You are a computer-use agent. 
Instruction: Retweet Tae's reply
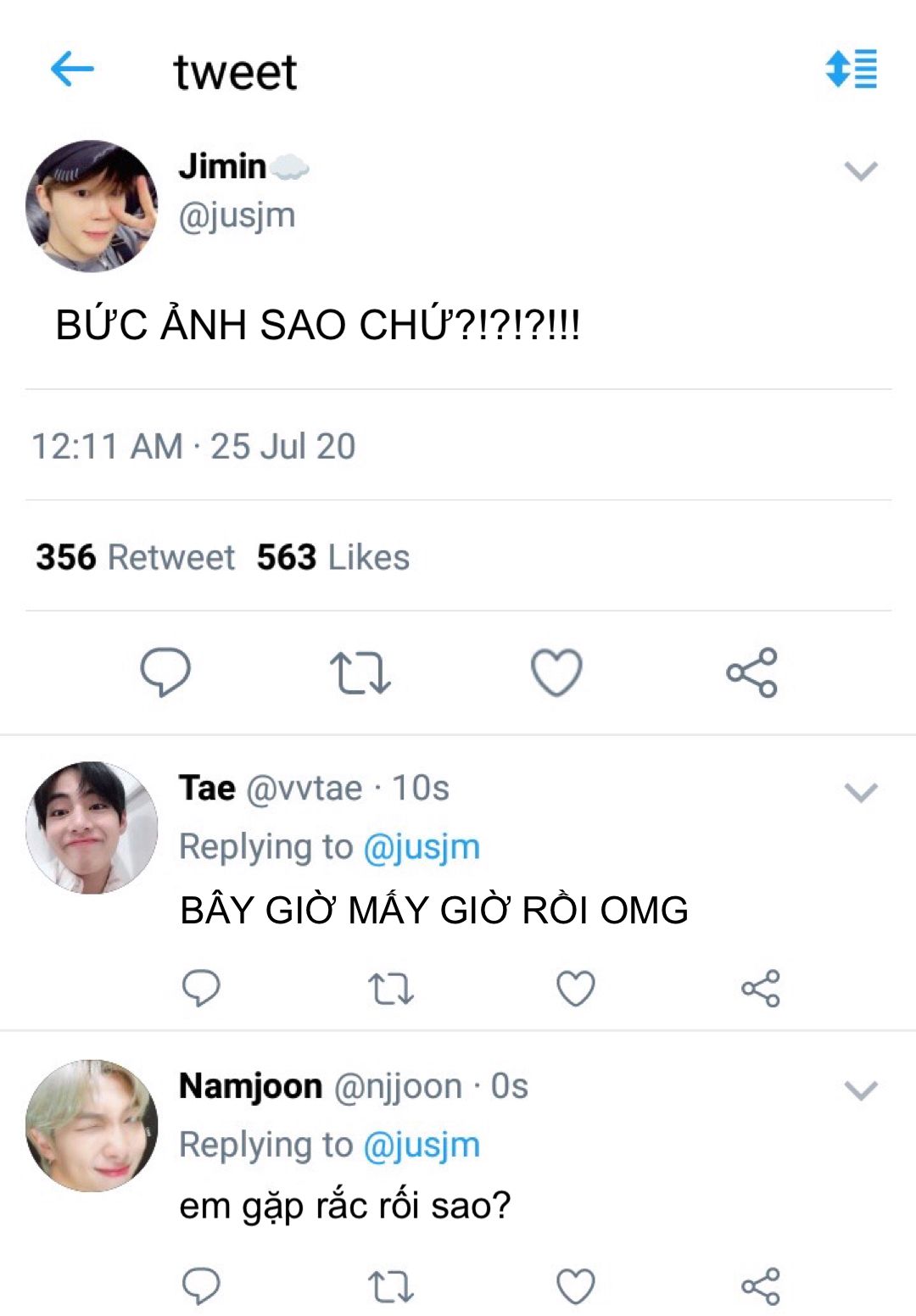click(391, 989)
